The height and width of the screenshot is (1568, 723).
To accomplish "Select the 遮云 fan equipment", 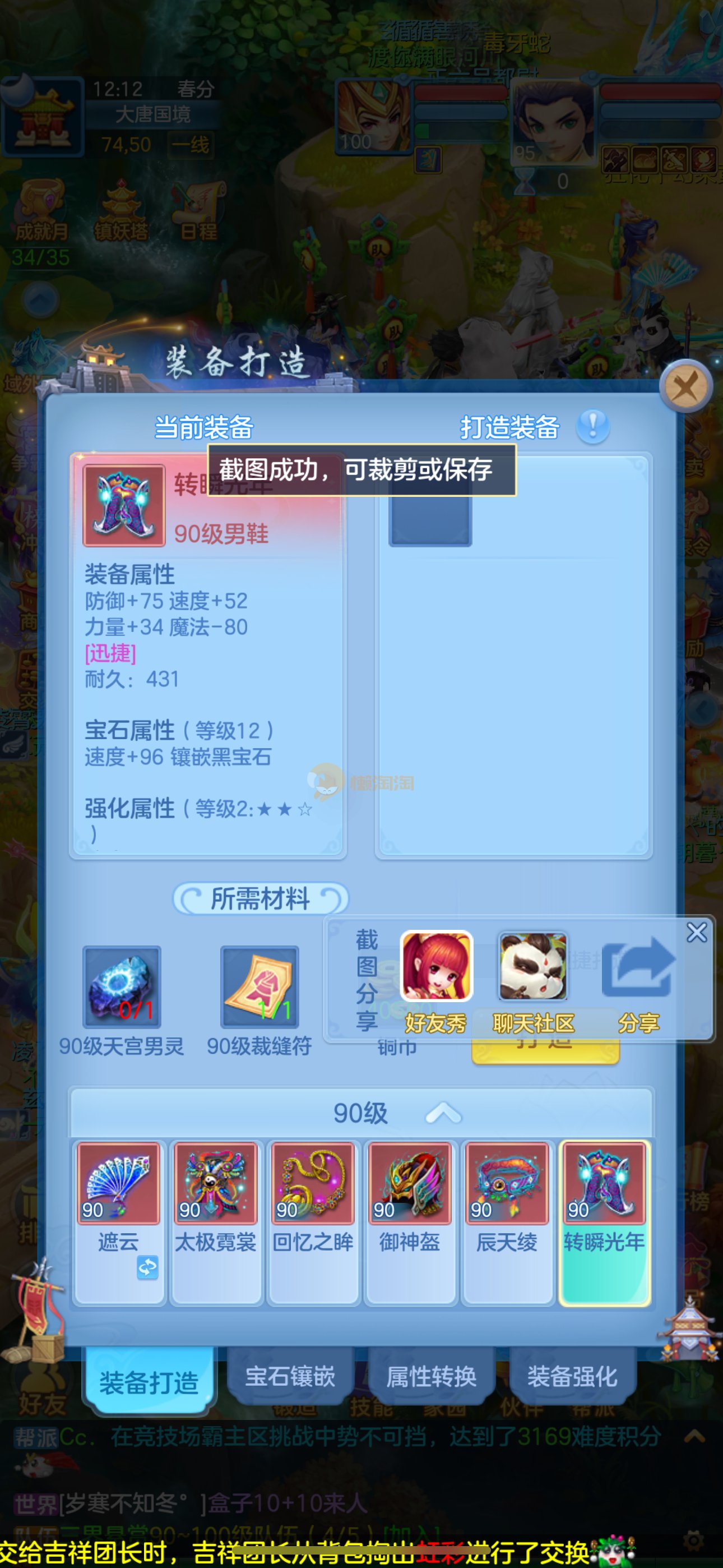I will click(119, 1184).
